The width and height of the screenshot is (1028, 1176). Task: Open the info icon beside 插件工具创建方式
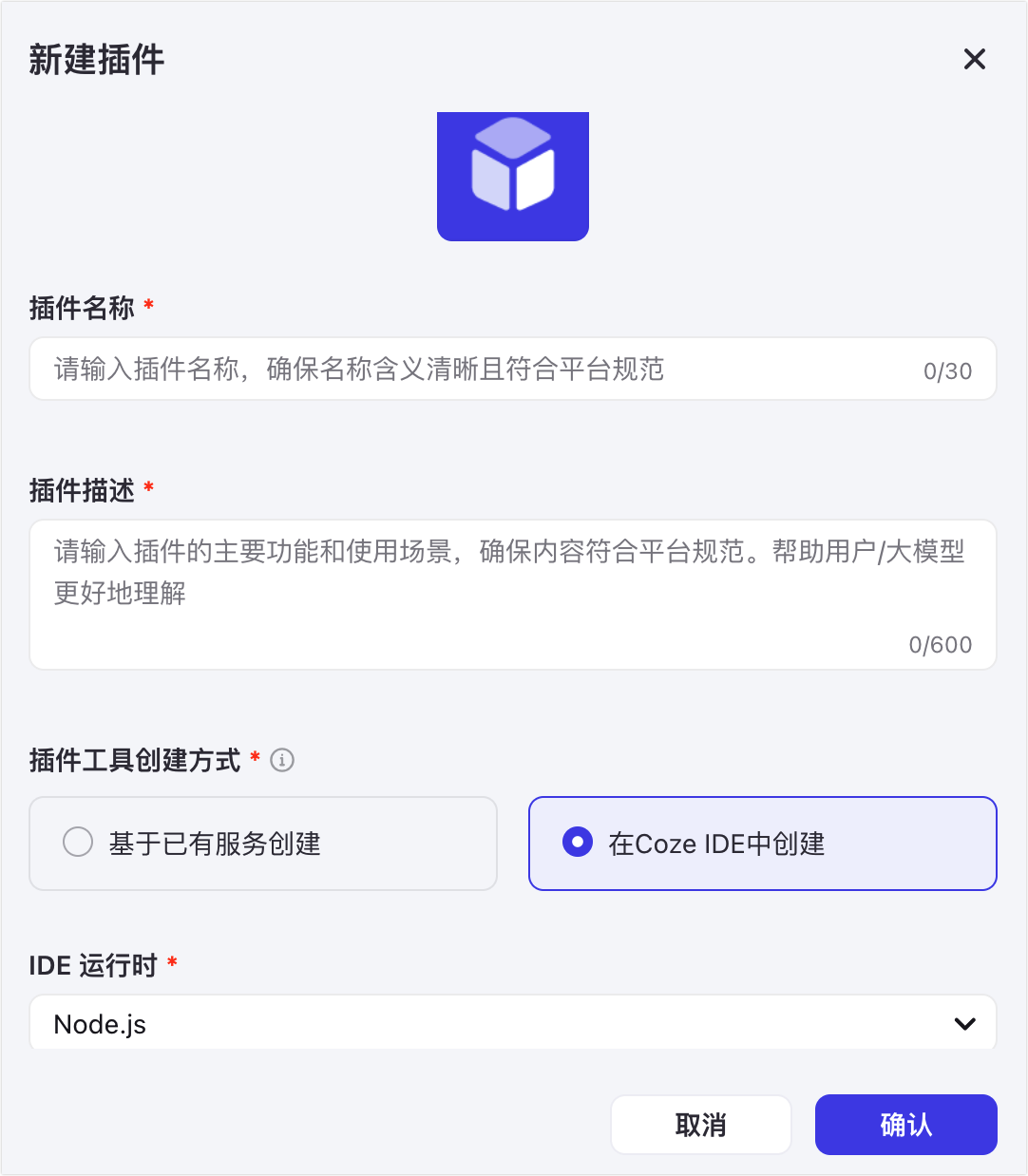pyautogui.click(x=282, y=760)
